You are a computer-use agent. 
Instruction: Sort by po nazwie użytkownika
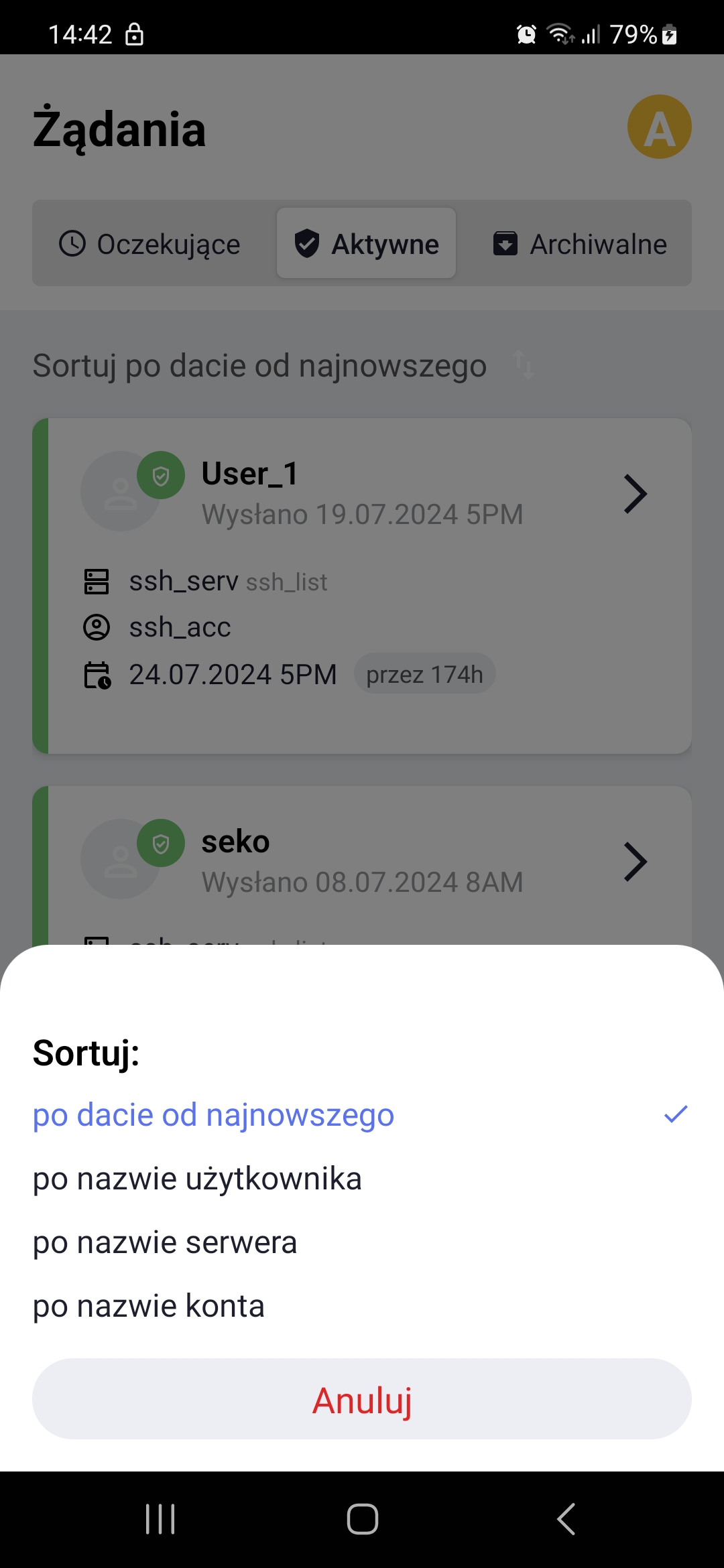(362, 1179)
